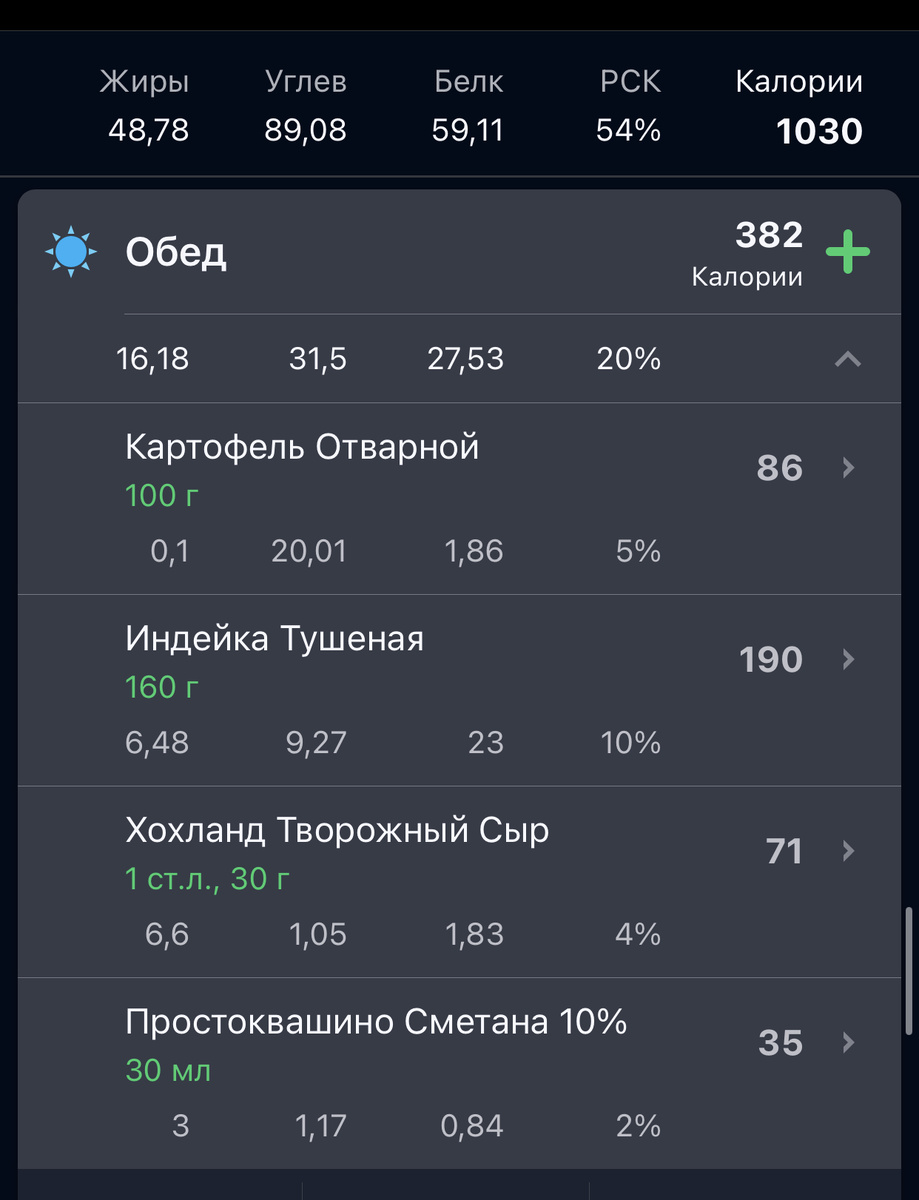Open details chevron for Простоквашино Сметана 10%
919x1200 pixels.
tap(847, 1043)
